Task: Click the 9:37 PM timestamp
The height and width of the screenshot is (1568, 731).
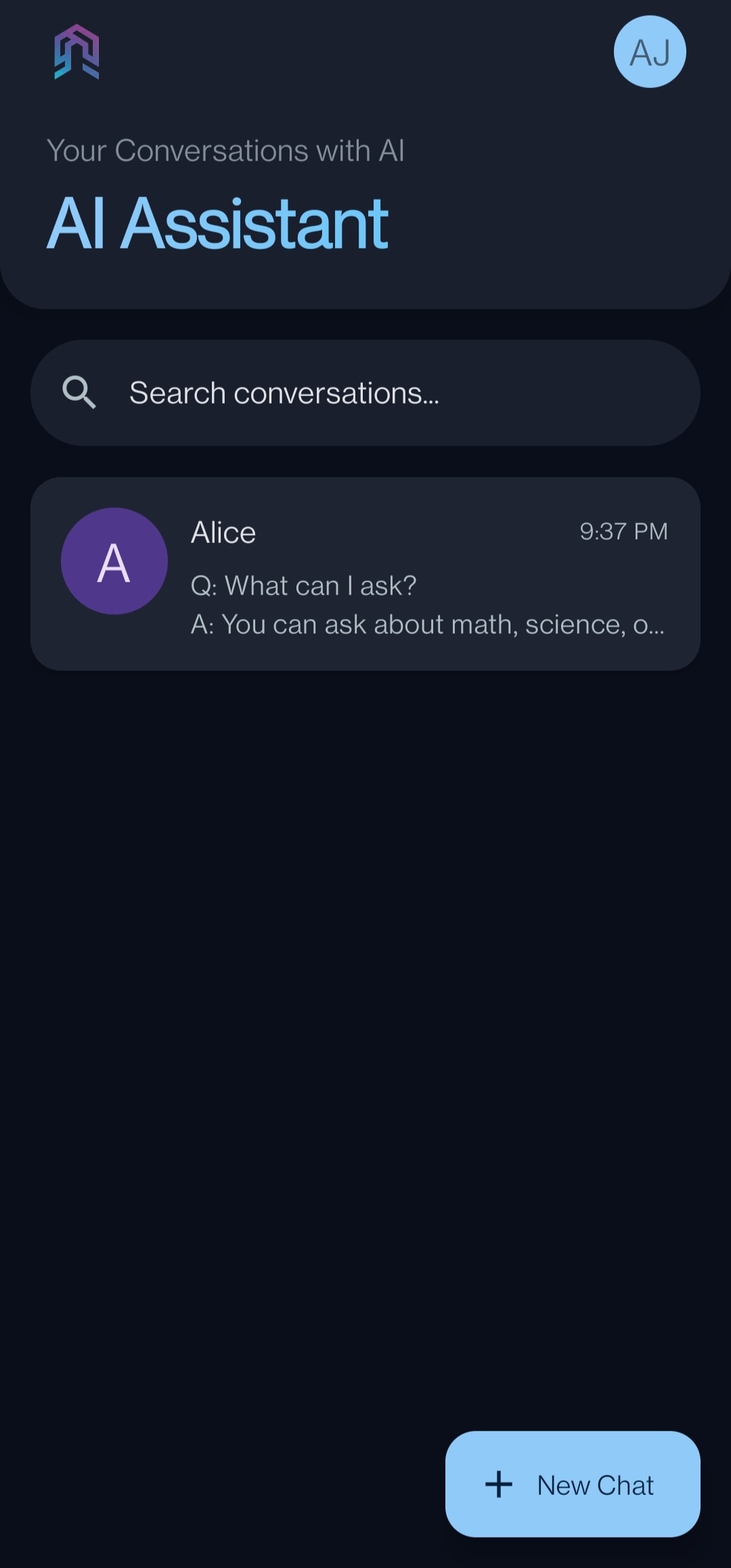Action: tap(623, 532)
